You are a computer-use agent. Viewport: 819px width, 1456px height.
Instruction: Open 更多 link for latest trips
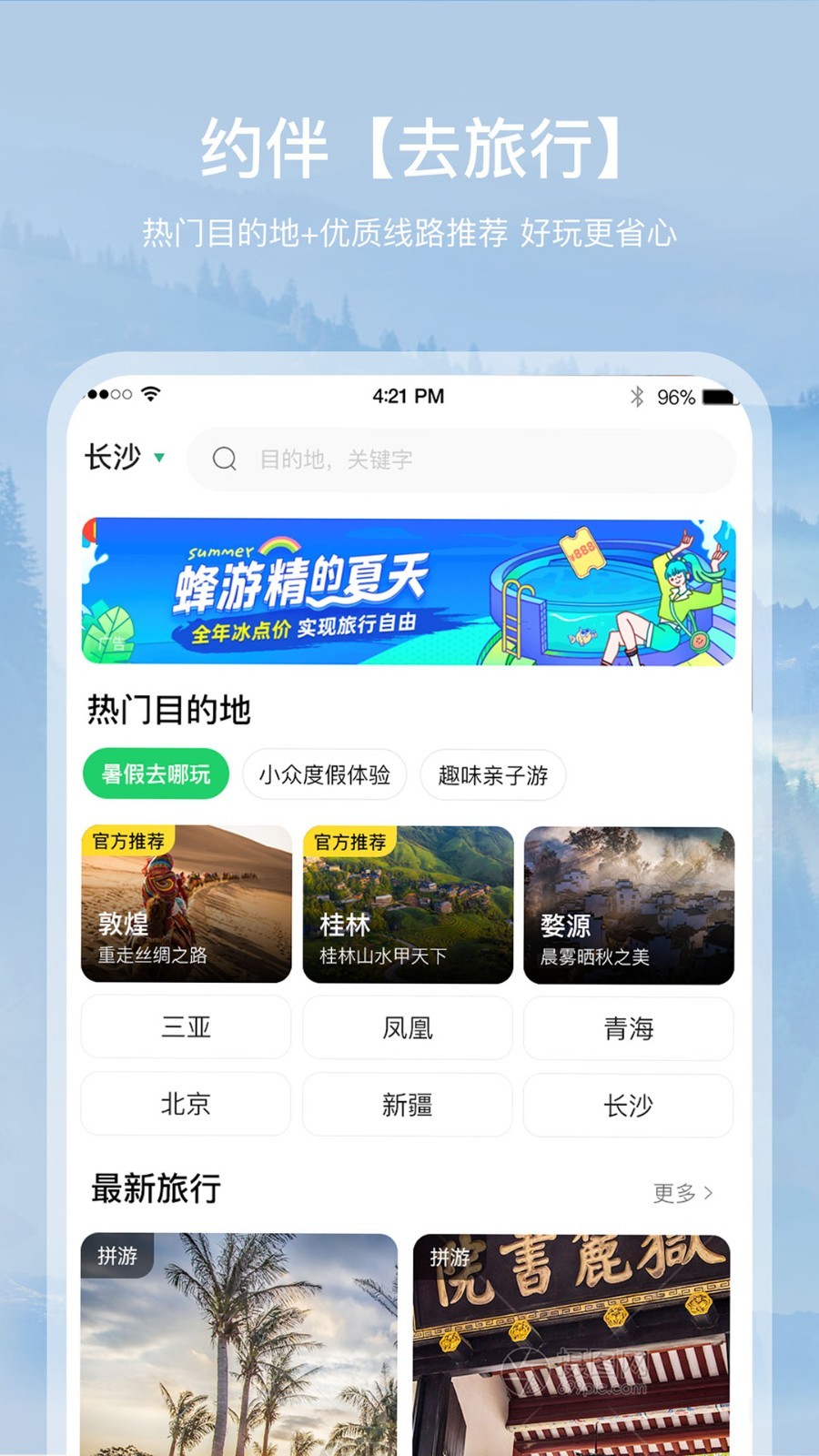click(675, 1191)
